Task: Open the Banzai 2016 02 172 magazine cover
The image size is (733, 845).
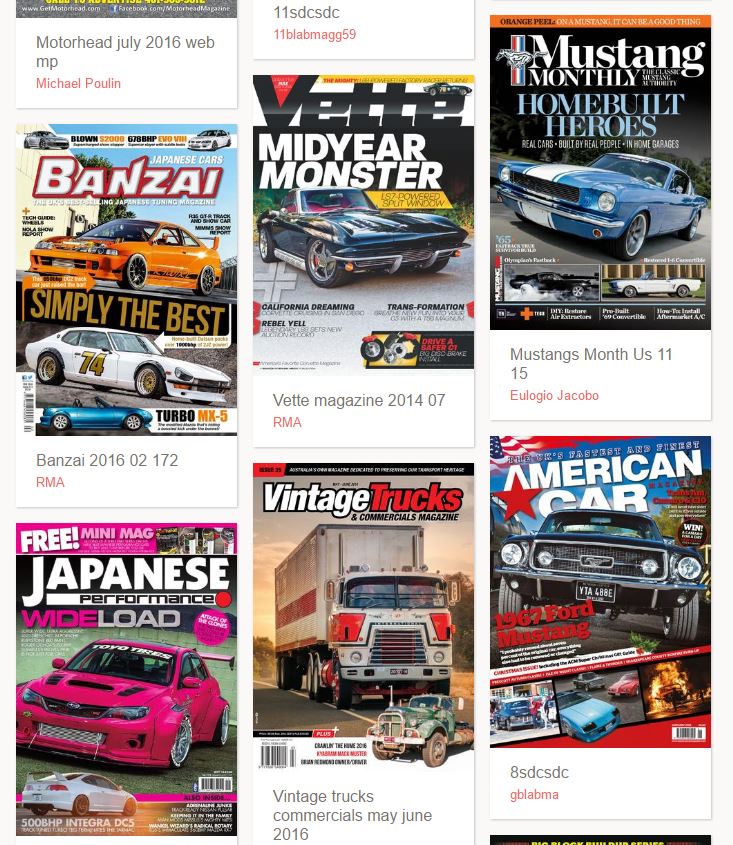Action: coord(126,280)
